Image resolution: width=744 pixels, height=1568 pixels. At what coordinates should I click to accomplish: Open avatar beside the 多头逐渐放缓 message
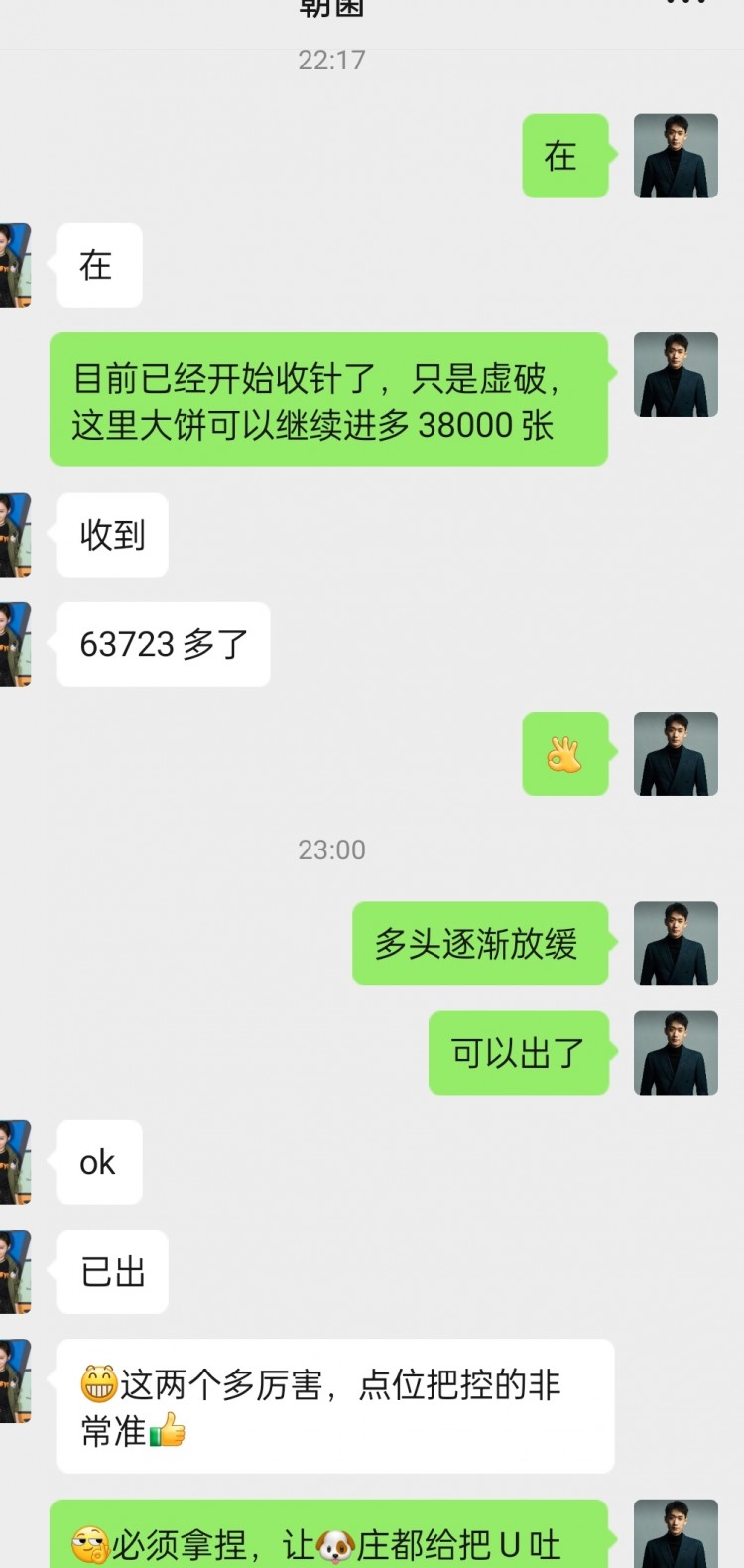point(676,944)
